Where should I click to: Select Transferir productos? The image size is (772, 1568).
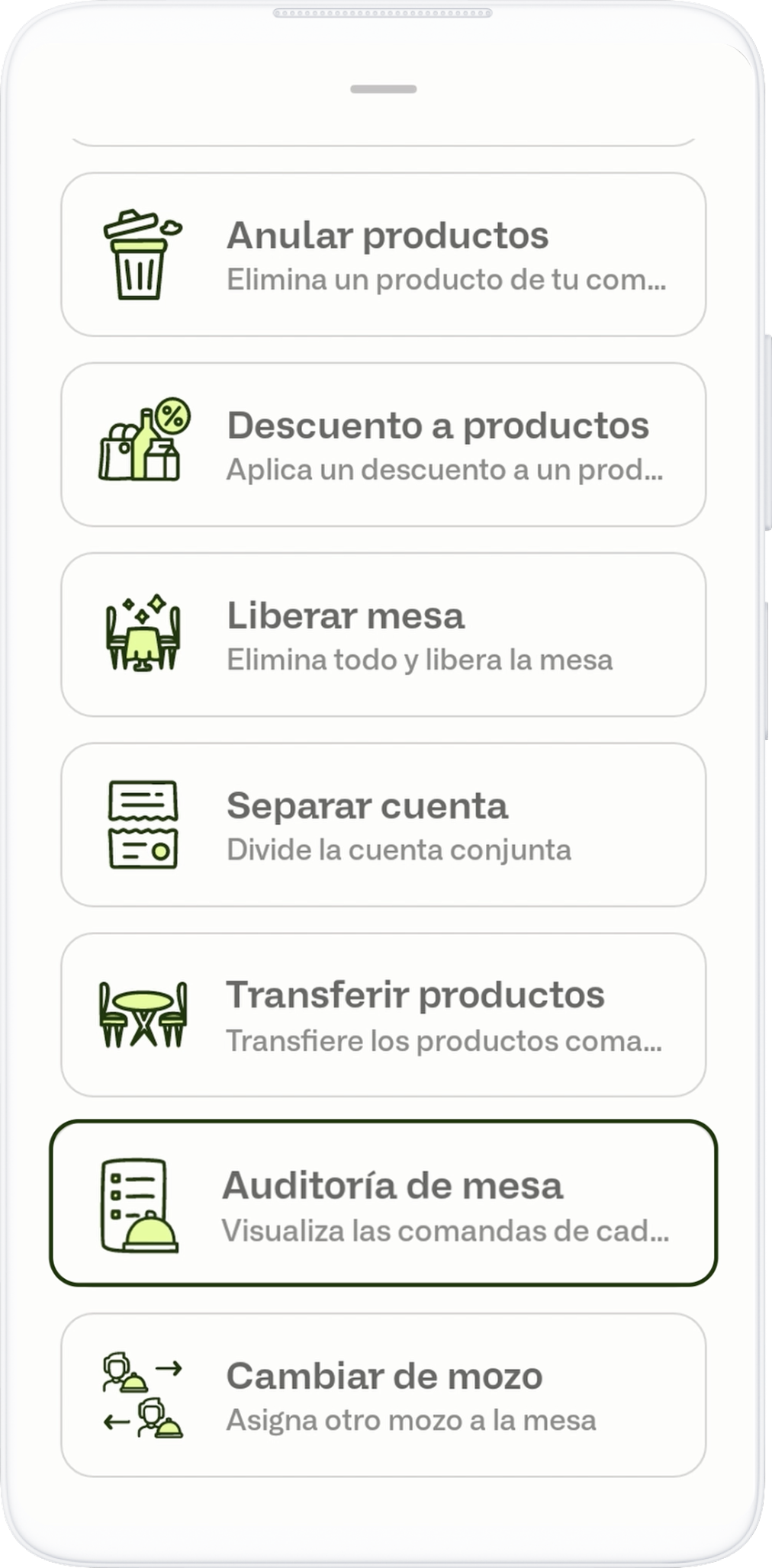pyautogui.click(x=383, y=1015)
